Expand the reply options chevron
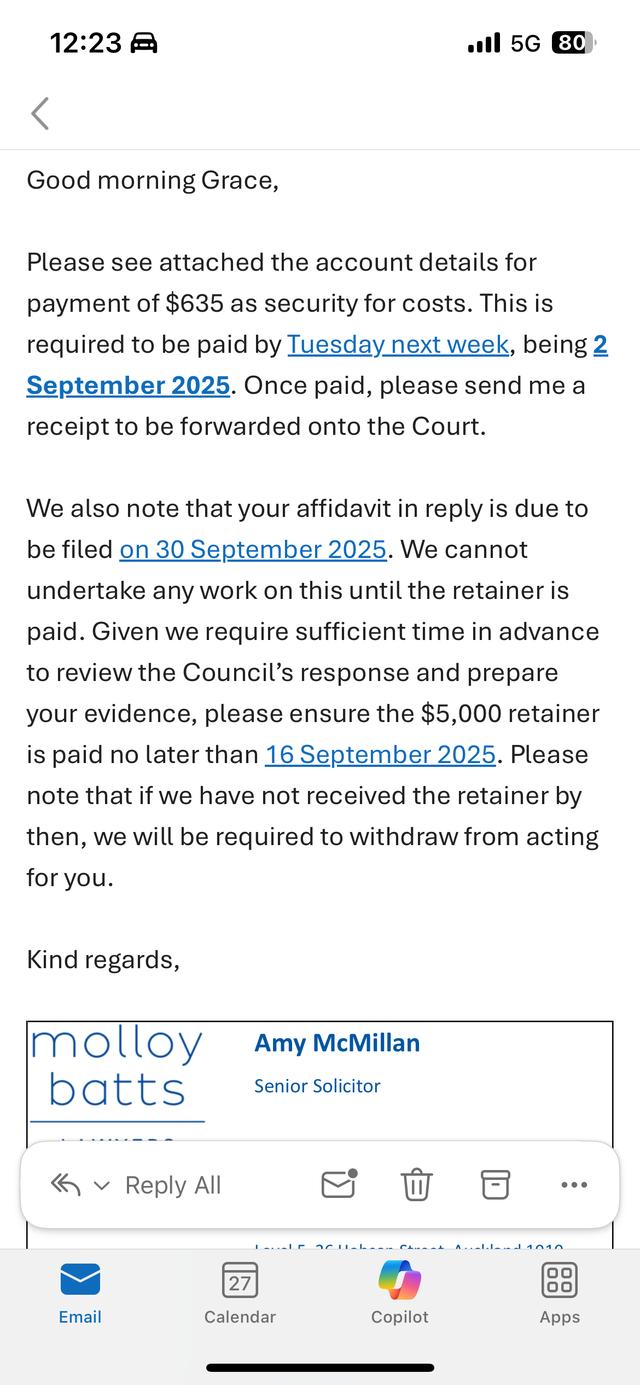The height and width of the screenshot is (1385, 640). pos(102,1186)
